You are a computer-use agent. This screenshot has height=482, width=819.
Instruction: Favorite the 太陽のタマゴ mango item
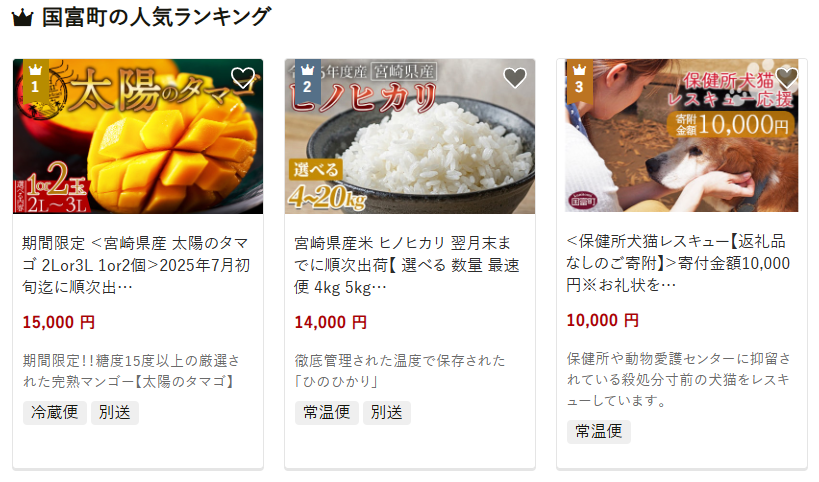[242, 77]
